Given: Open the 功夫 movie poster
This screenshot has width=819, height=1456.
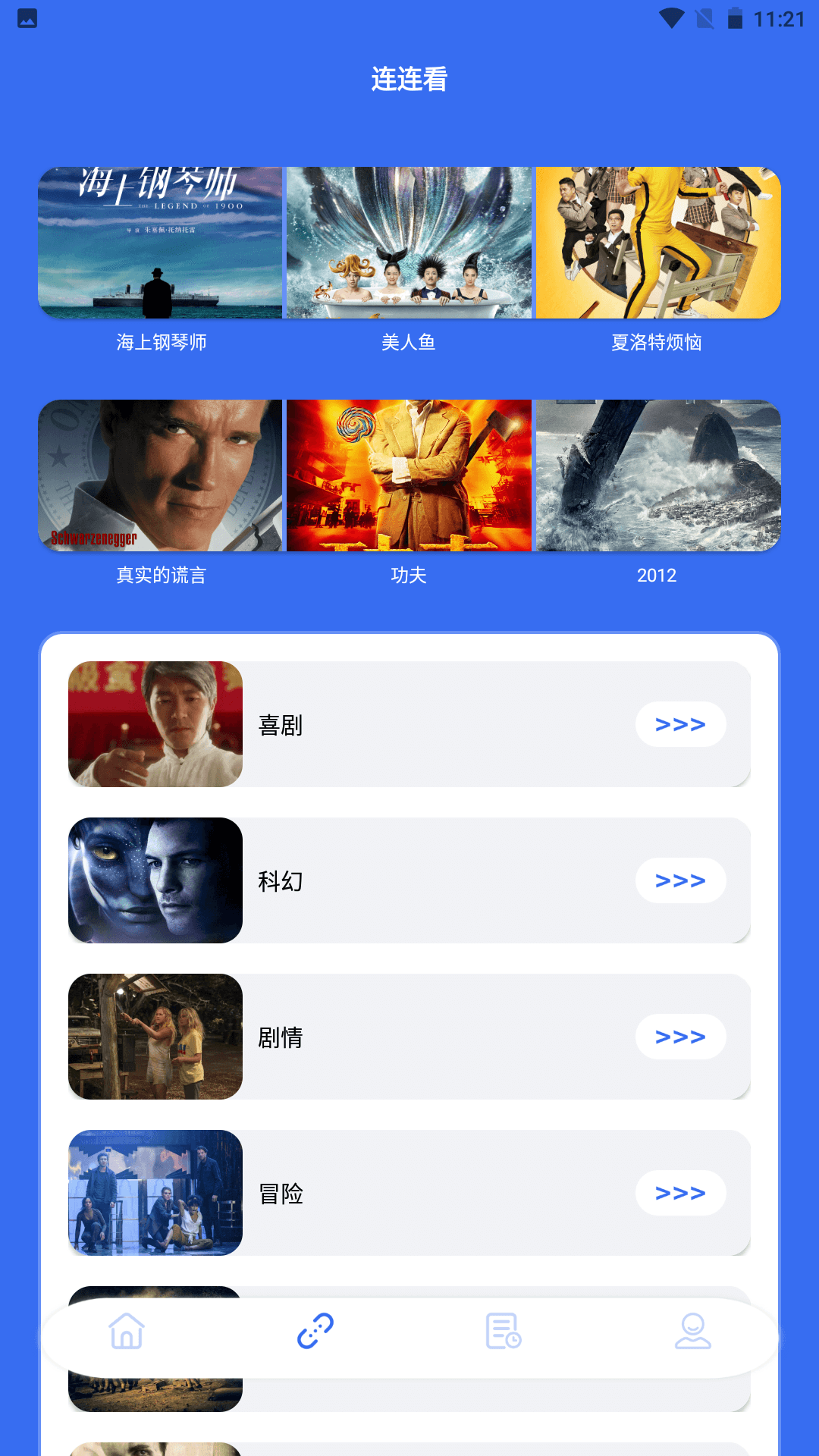Looking at the screenshot, I should point(409,475).
